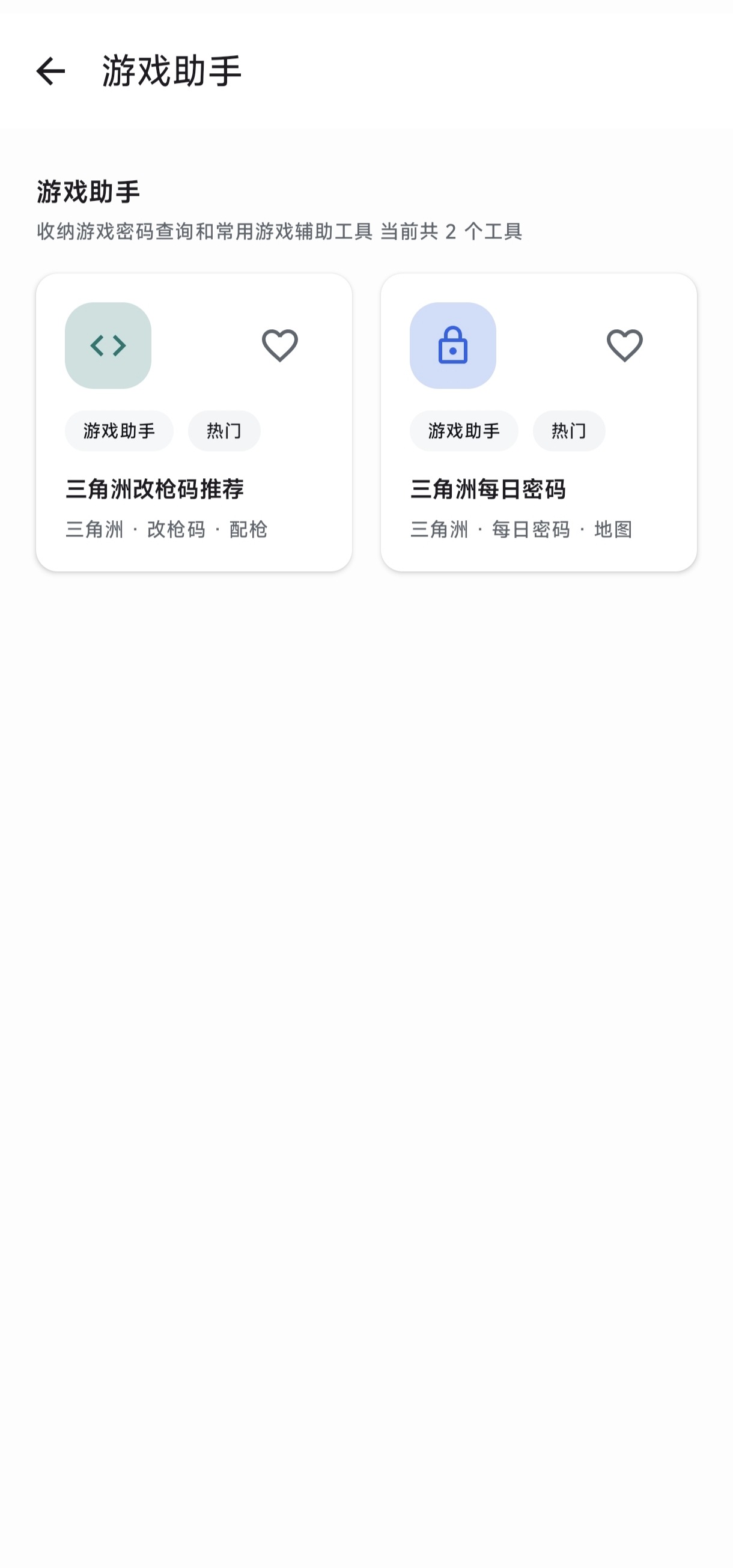Open the 三角洲每日密码 card

539,422
